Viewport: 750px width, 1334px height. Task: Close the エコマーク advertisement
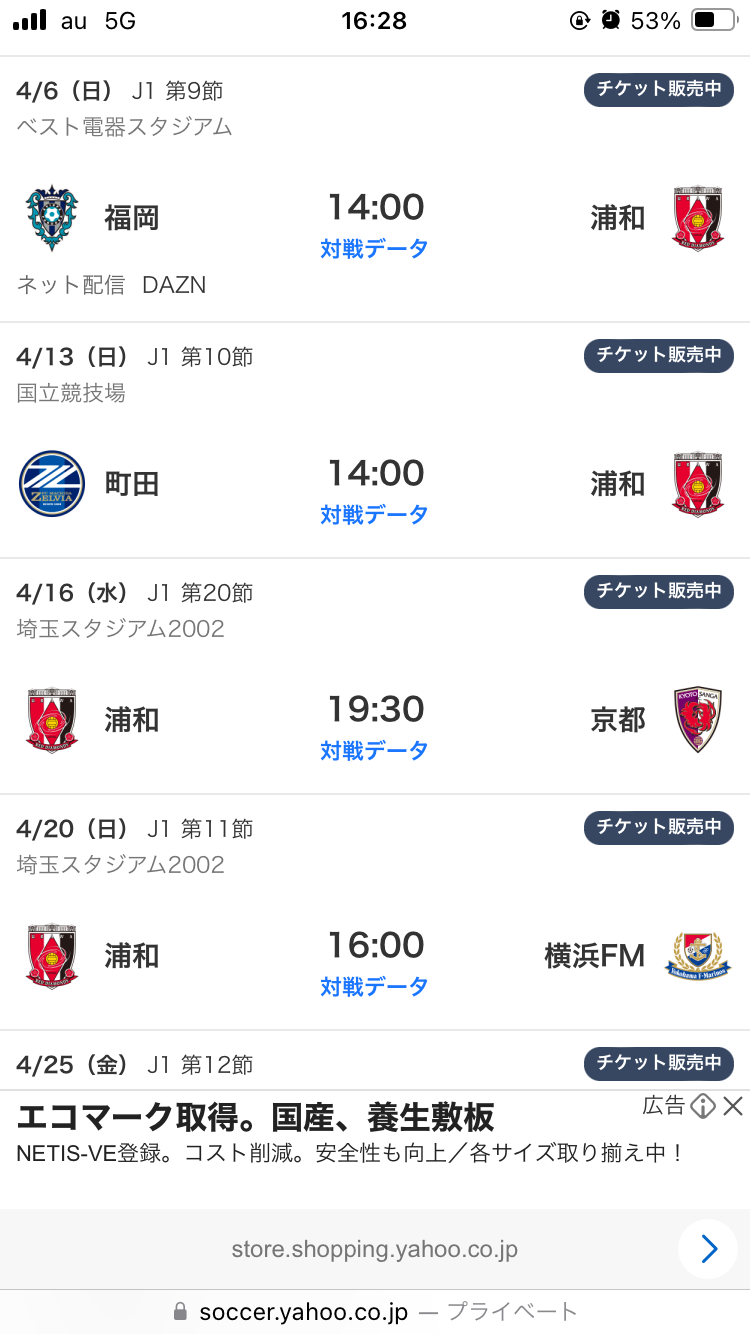(733, 1106)
